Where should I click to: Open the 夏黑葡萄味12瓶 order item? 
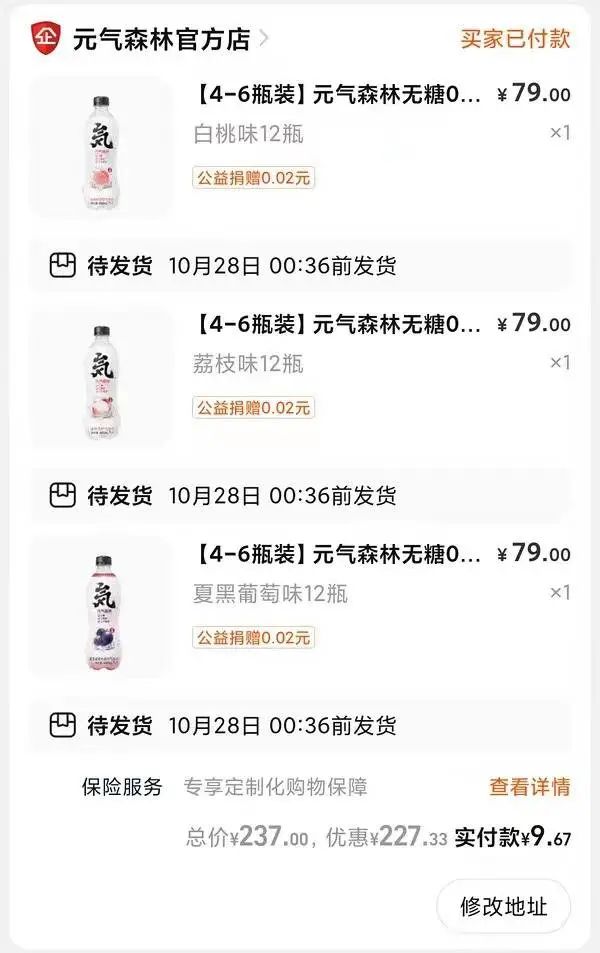(x=330, y=555)
